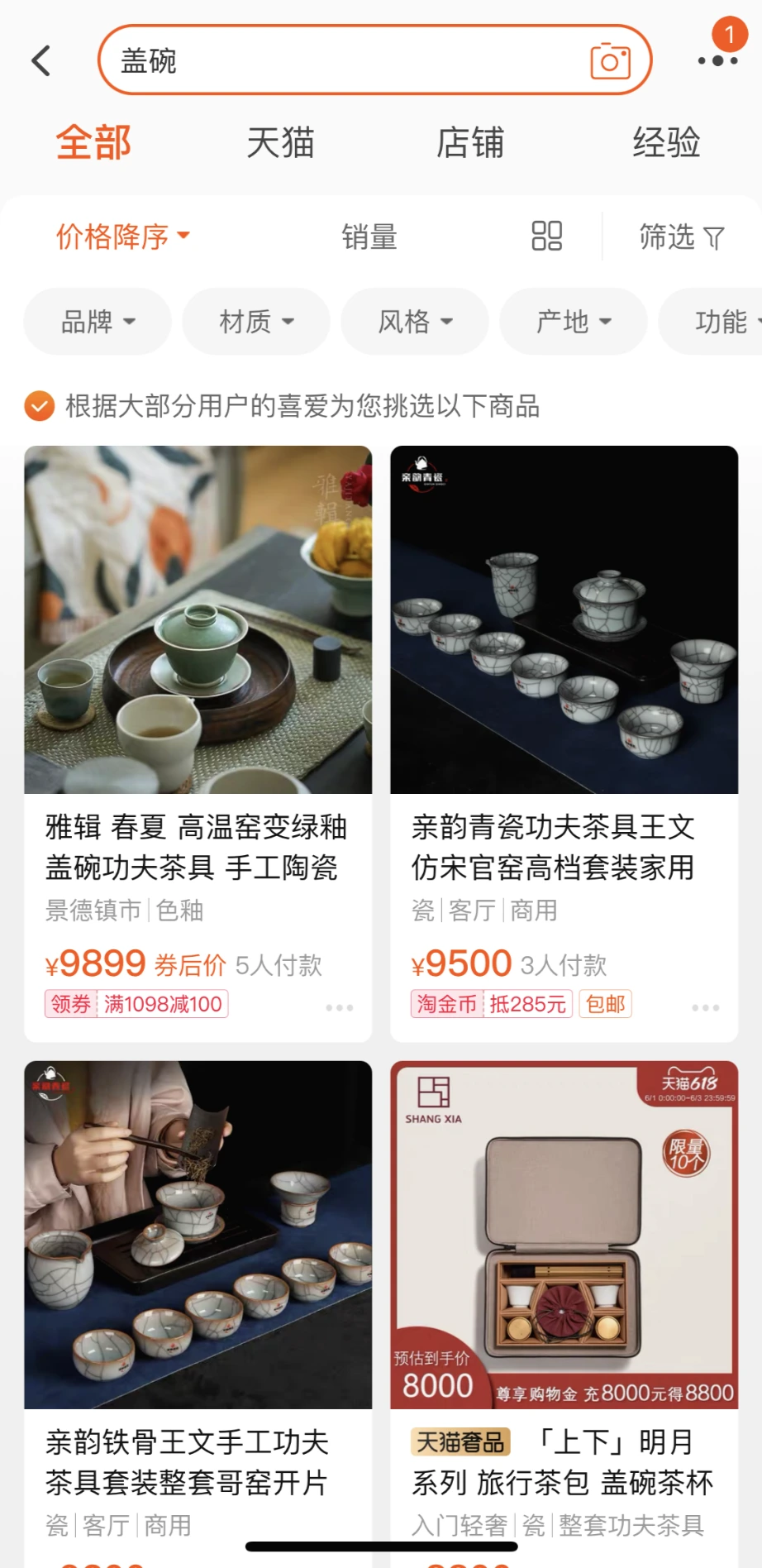Open the 亲韵青瓷功夫茶具 product card
This screenshot has height=1568, width=762.
[x=564, y=743]
